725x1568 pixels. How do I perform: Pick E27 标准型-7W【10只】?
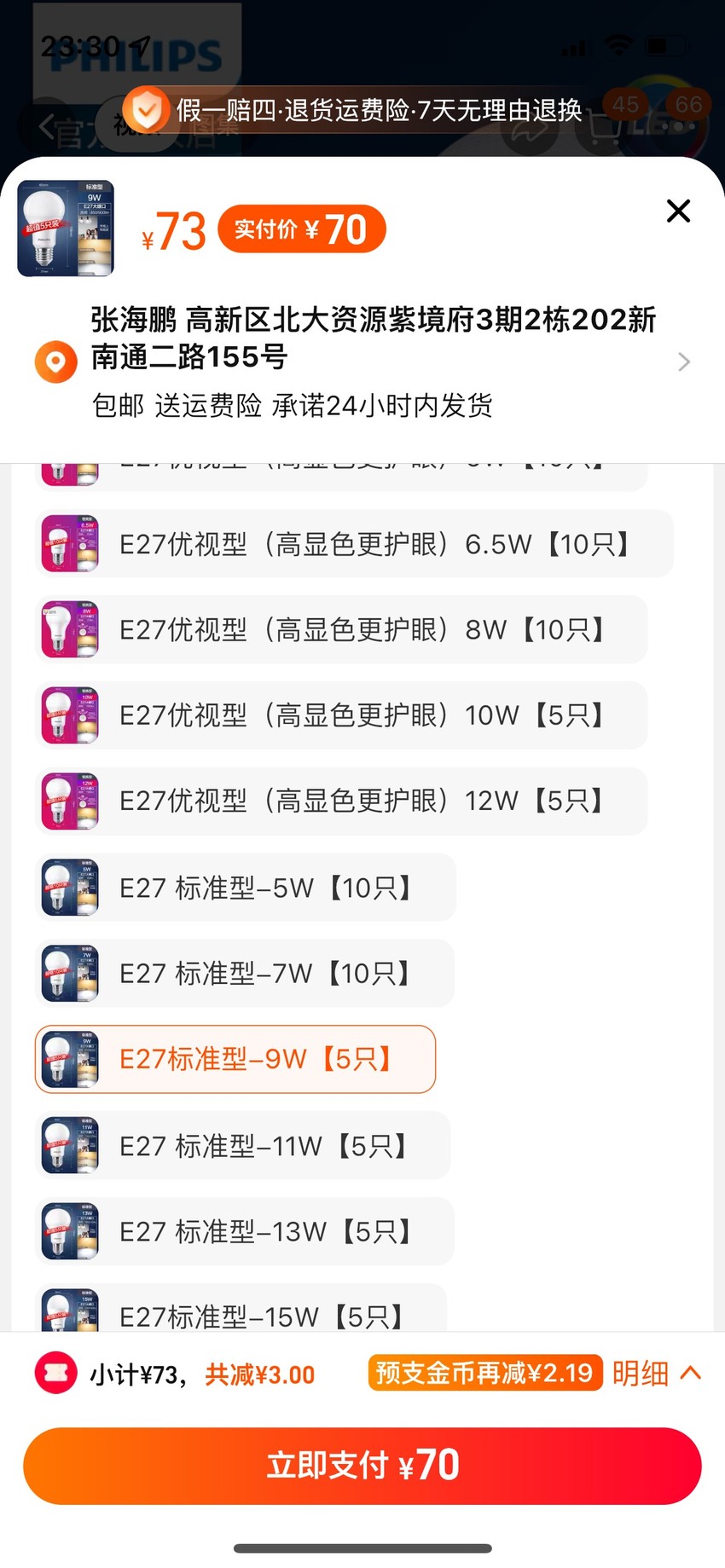tap(244, 973)
